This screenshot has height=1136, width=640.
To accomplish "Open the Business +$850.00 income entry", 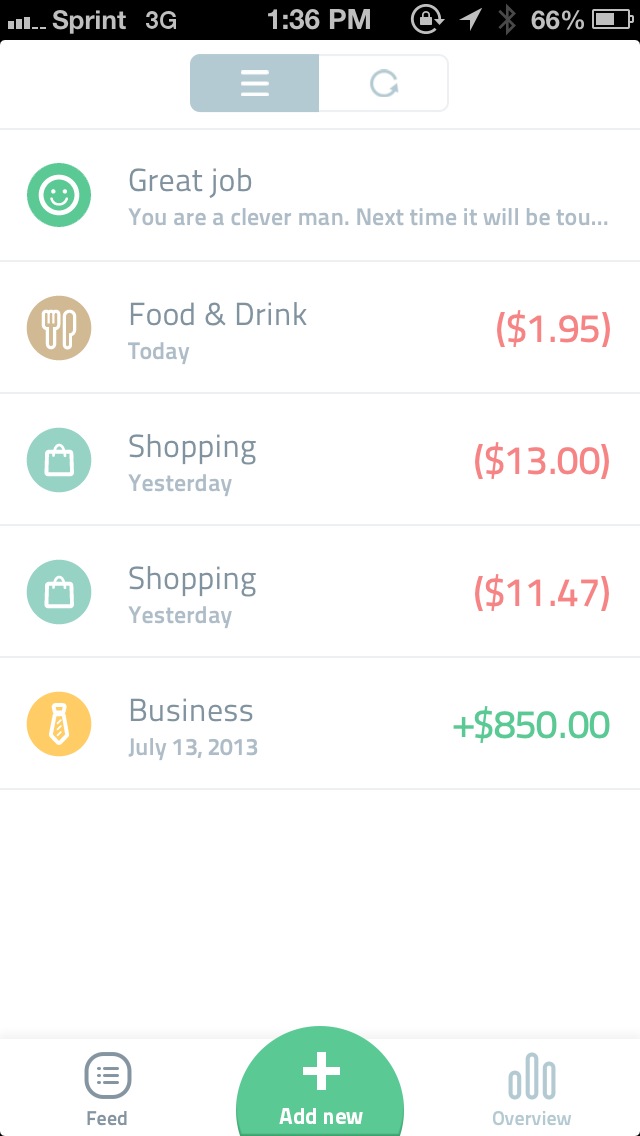I will [x=320, y=724].
